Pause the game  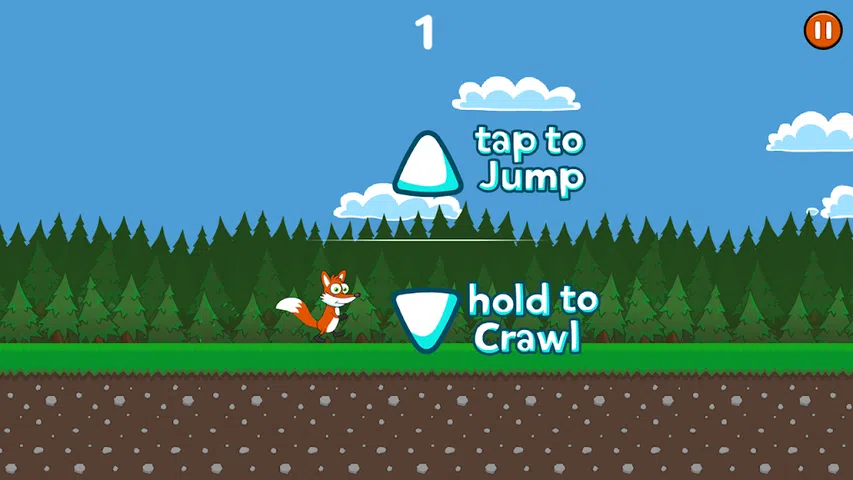(823, 30)
